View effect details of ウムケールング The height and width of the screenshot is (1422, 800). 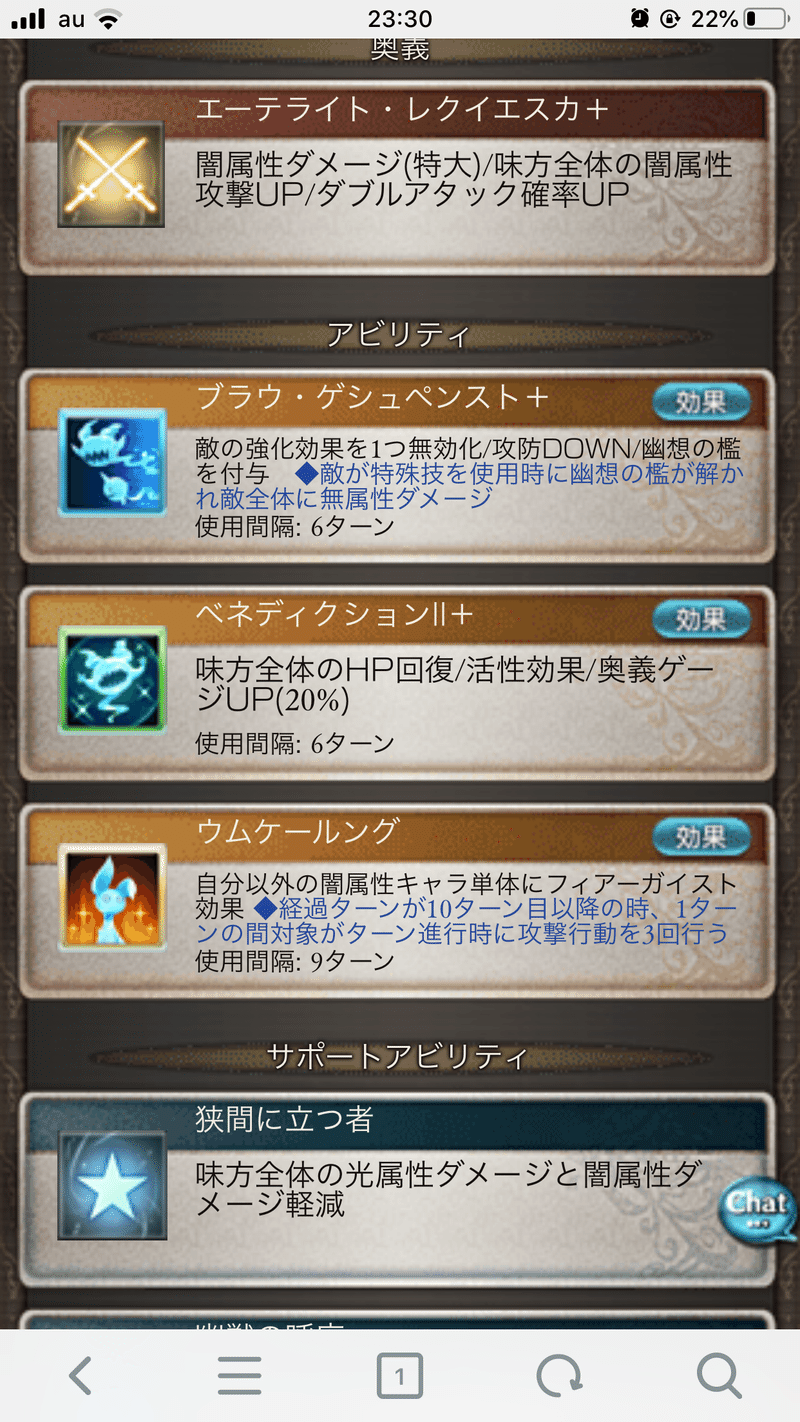(701, 837)
